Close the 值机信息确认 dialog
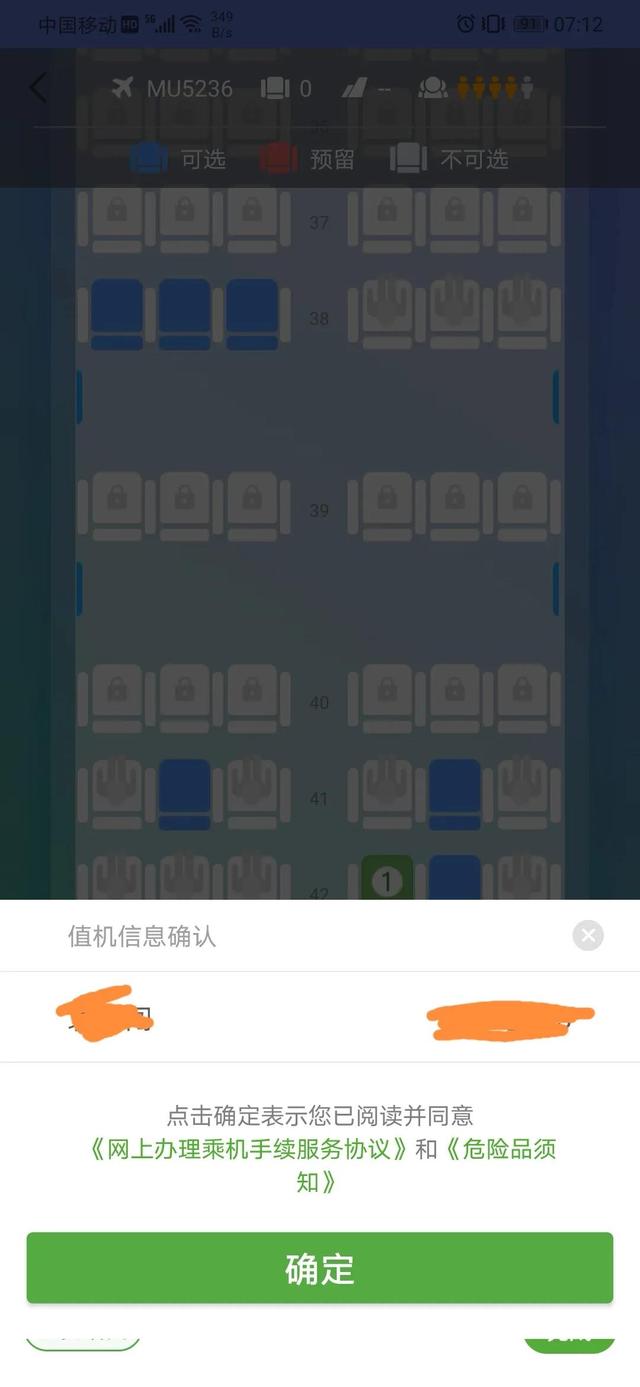Image resolution: width=640 pixels, height=1387 pixels. [588, 936]
